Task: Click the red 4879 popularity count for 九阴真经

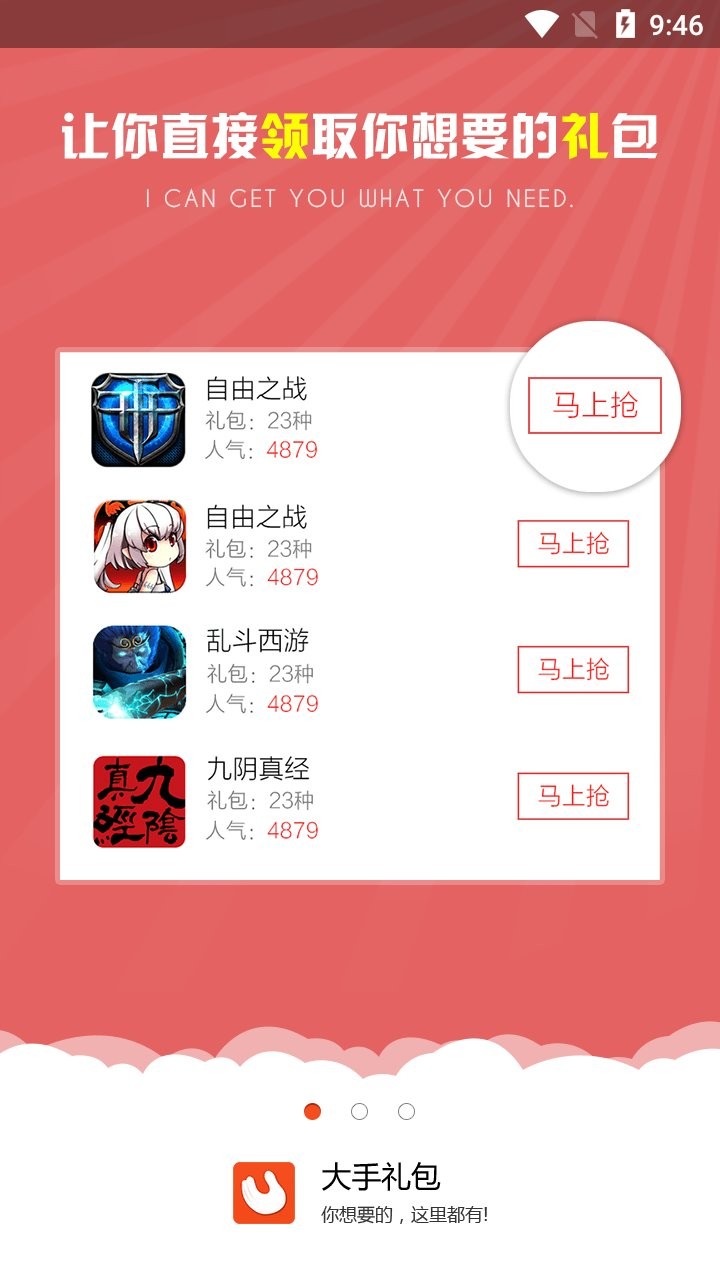Action: 292,831
